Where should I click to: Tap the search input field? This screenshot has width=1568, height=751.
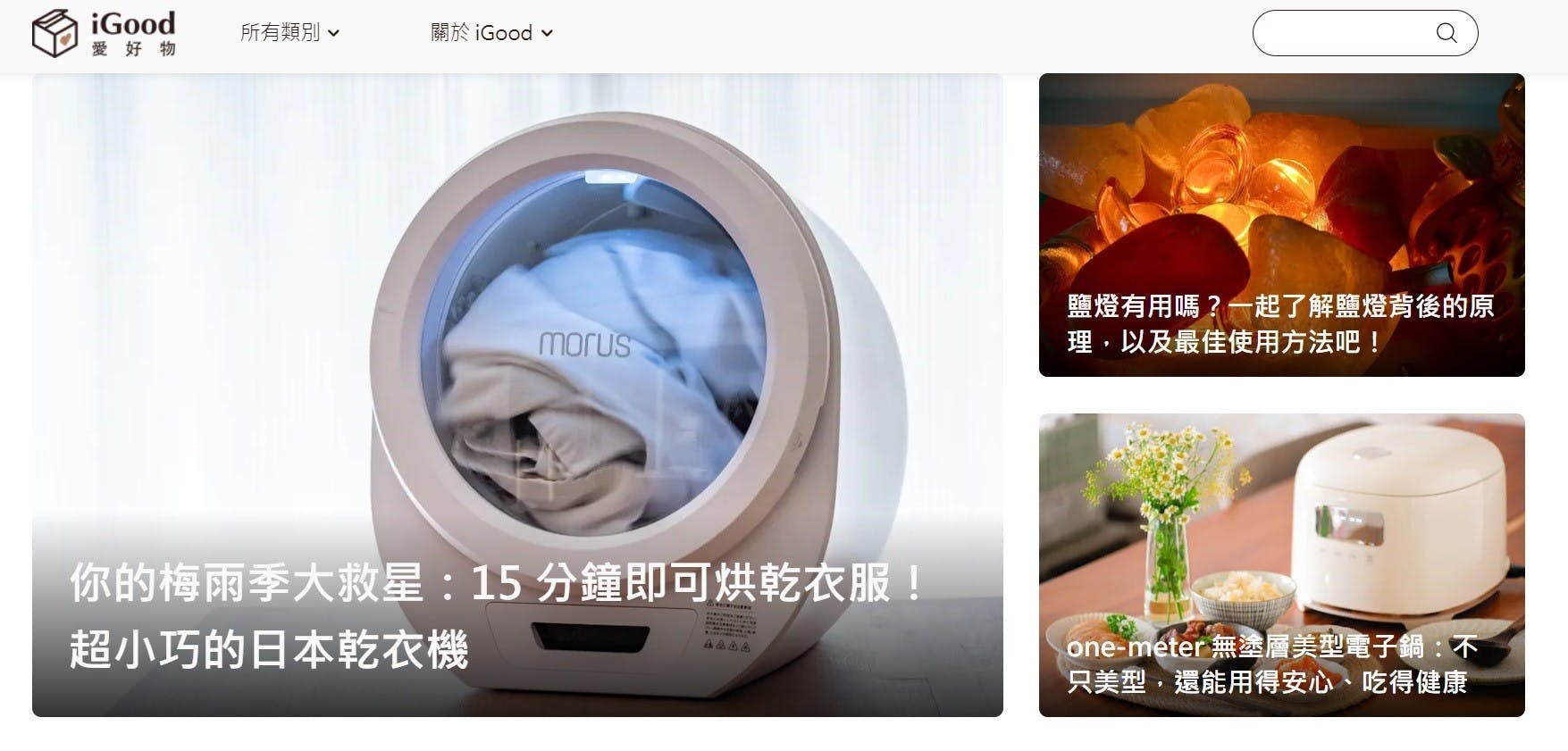click(x=1340, y=33)
